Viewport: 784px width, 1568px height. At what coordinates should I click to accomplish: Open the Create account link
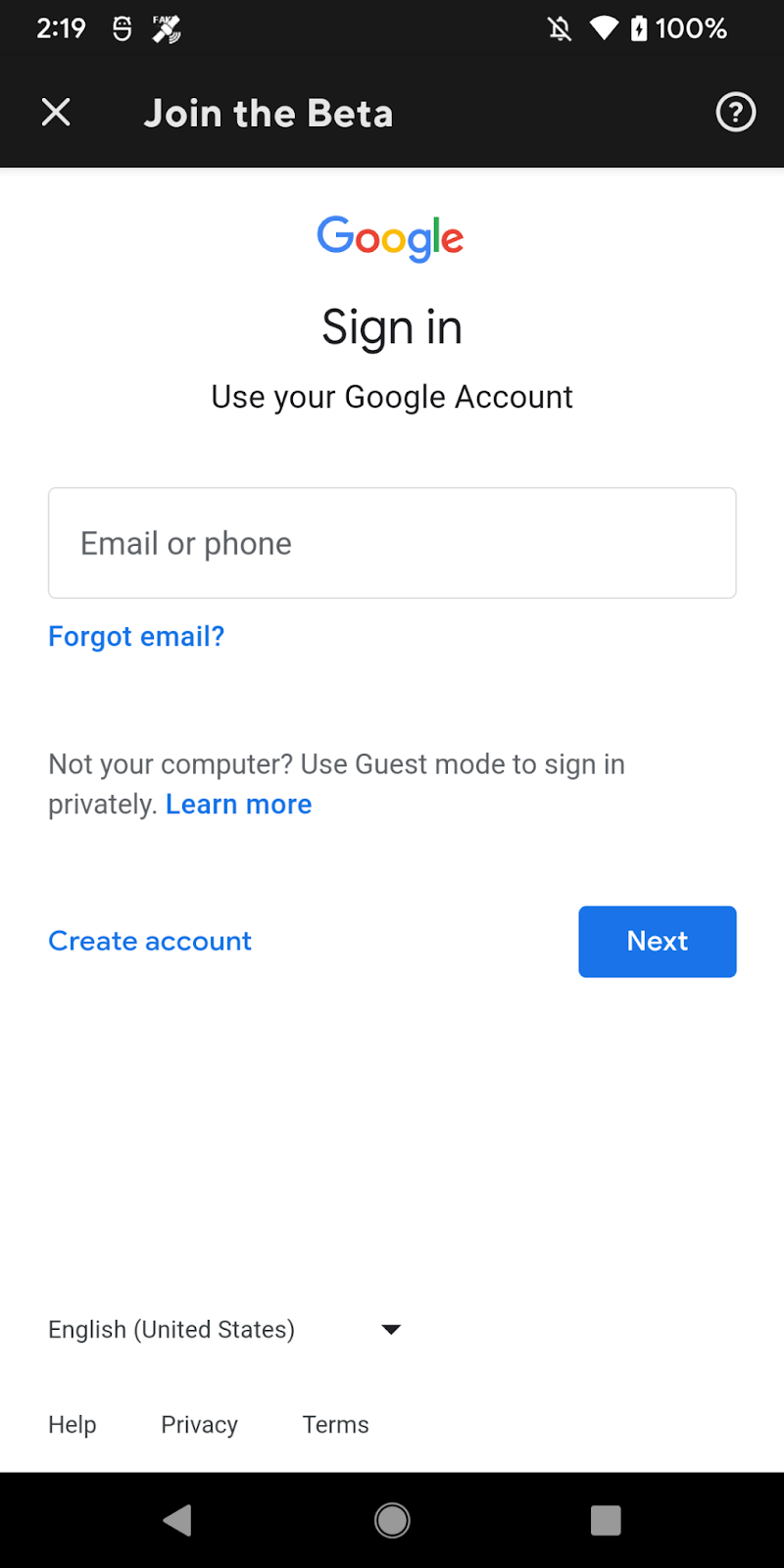click(x=149, y=941)
